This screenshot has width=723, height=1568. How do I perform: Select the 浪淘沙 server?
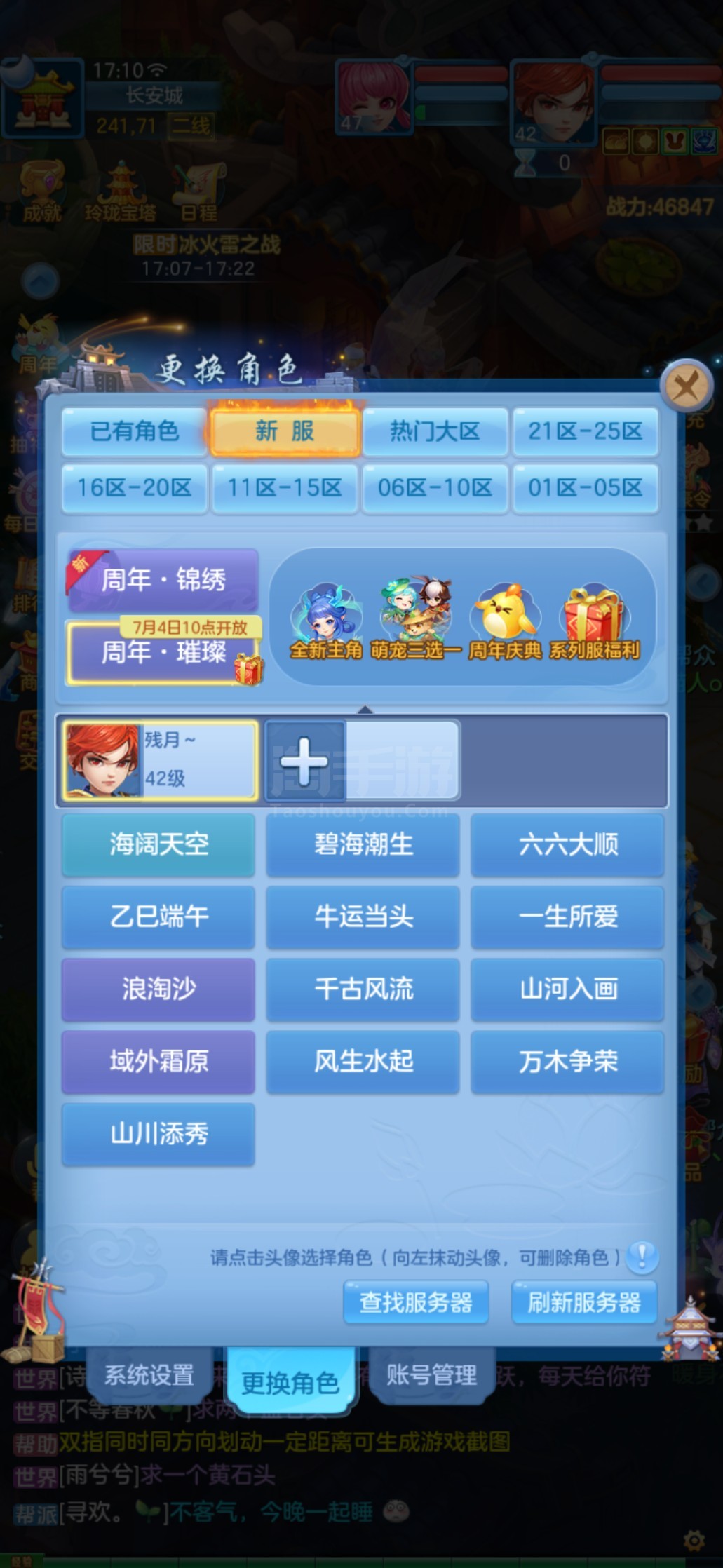158,989
